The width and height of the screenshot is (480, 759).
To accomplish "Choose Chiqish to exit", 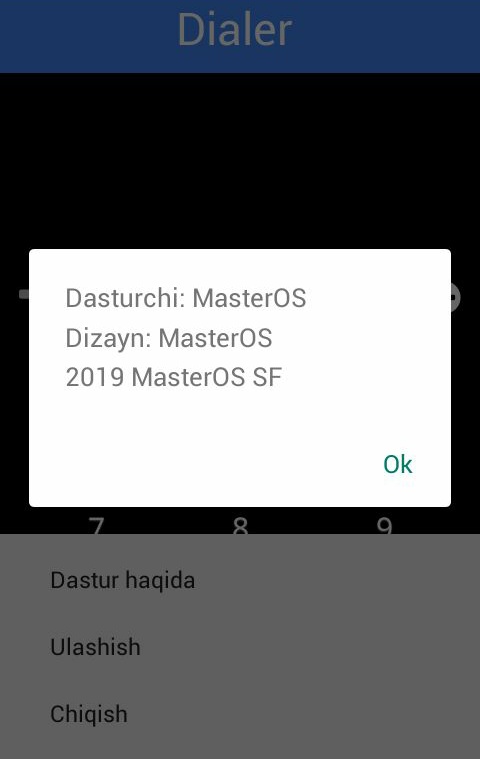I will click(240, 713).
